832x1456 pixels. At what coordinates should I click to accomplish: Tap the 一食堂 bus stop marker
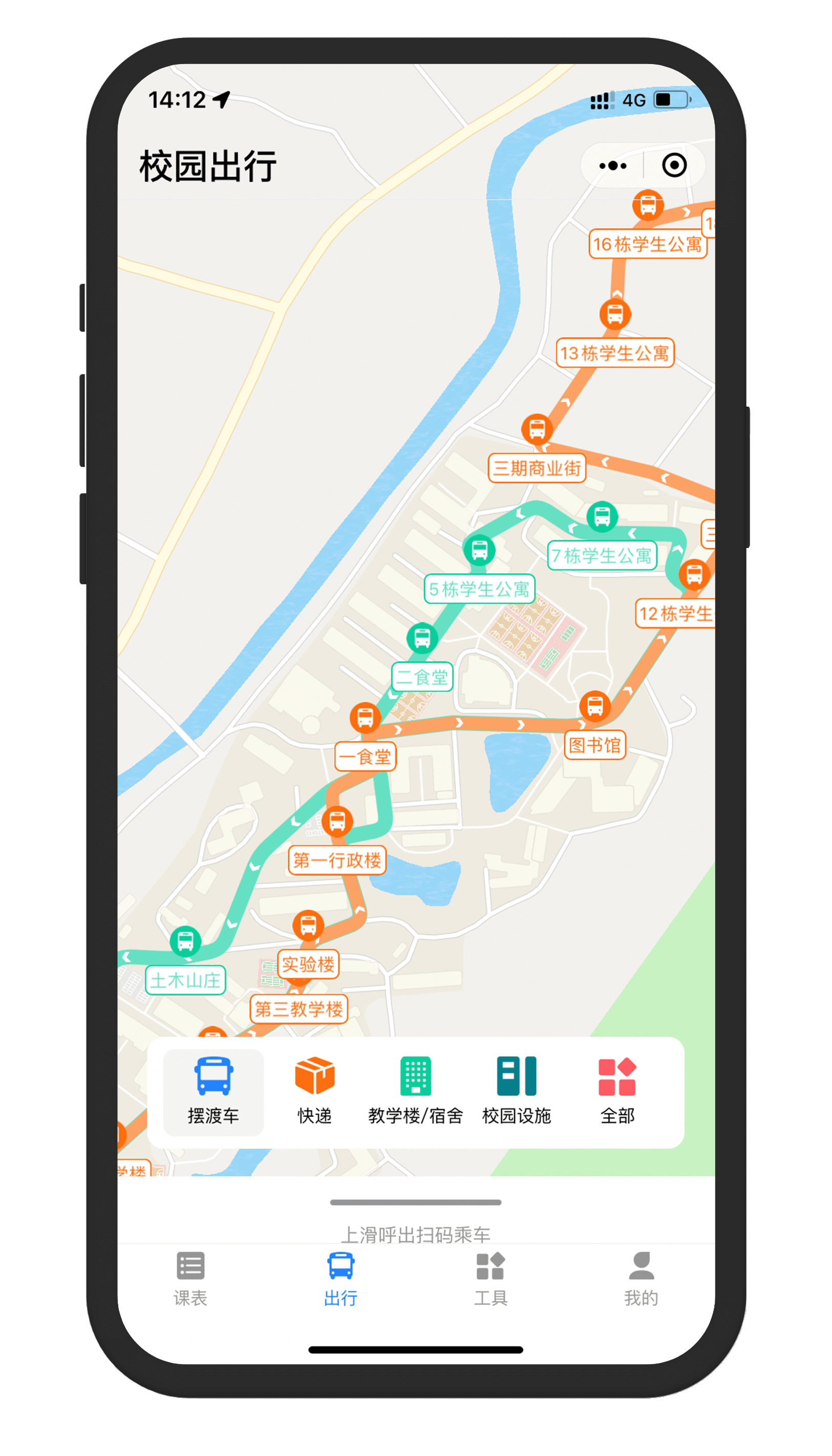[x=365, y=718]
